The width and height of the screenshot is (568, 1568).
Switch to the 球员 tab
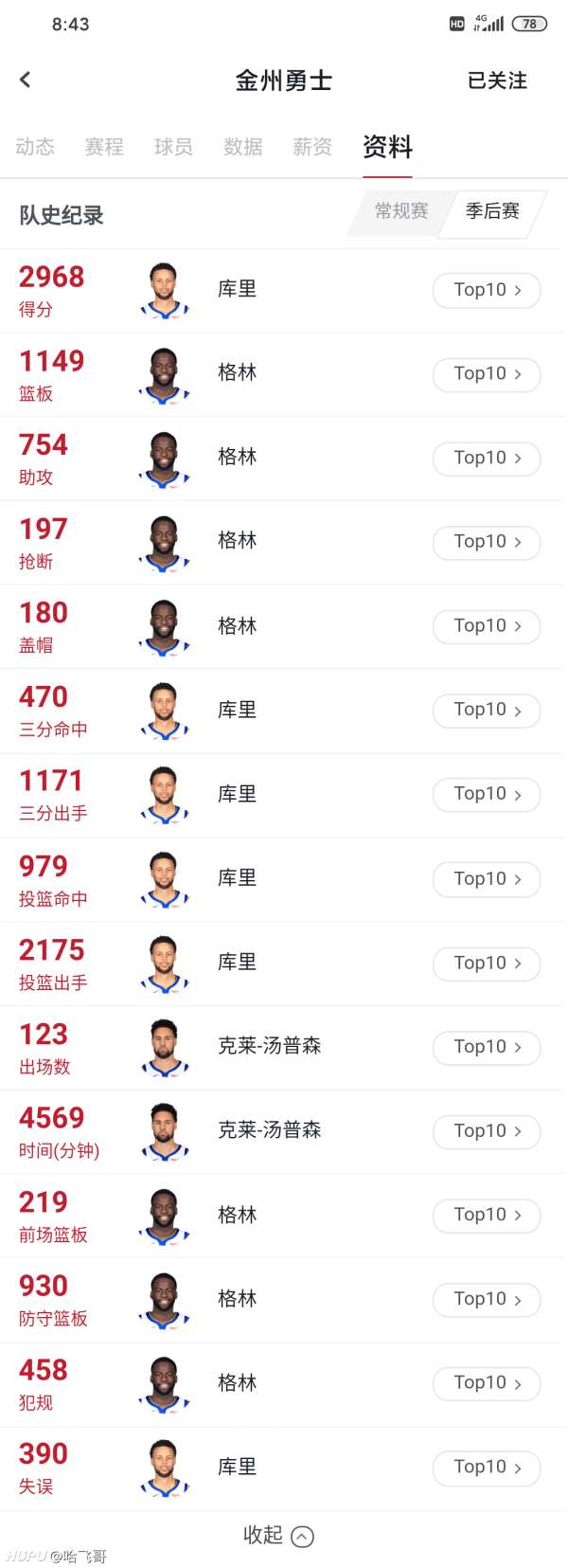click(x=173, y=147)
